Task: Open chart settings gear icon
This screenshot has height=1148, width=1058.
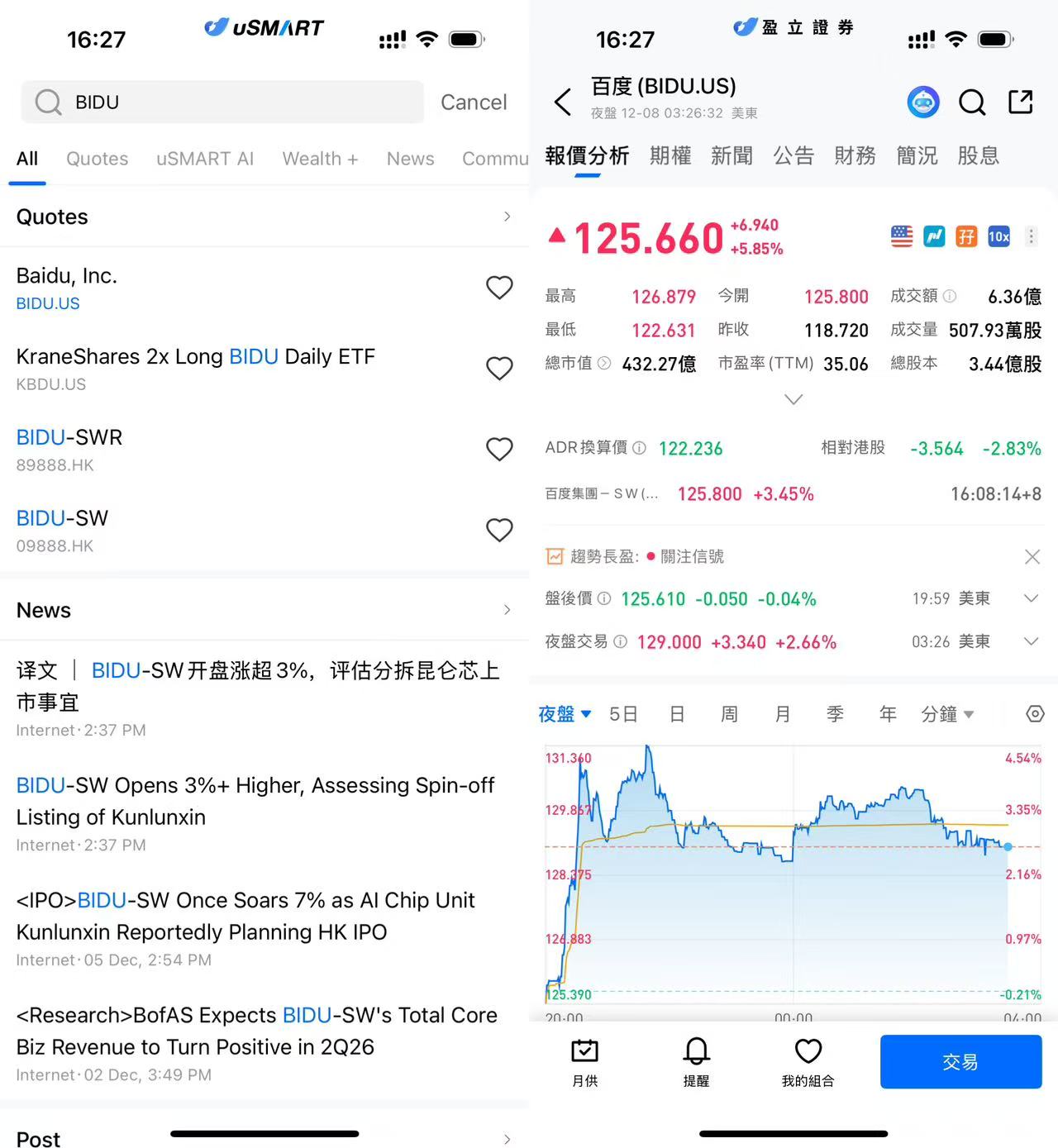Action: 1035,714
